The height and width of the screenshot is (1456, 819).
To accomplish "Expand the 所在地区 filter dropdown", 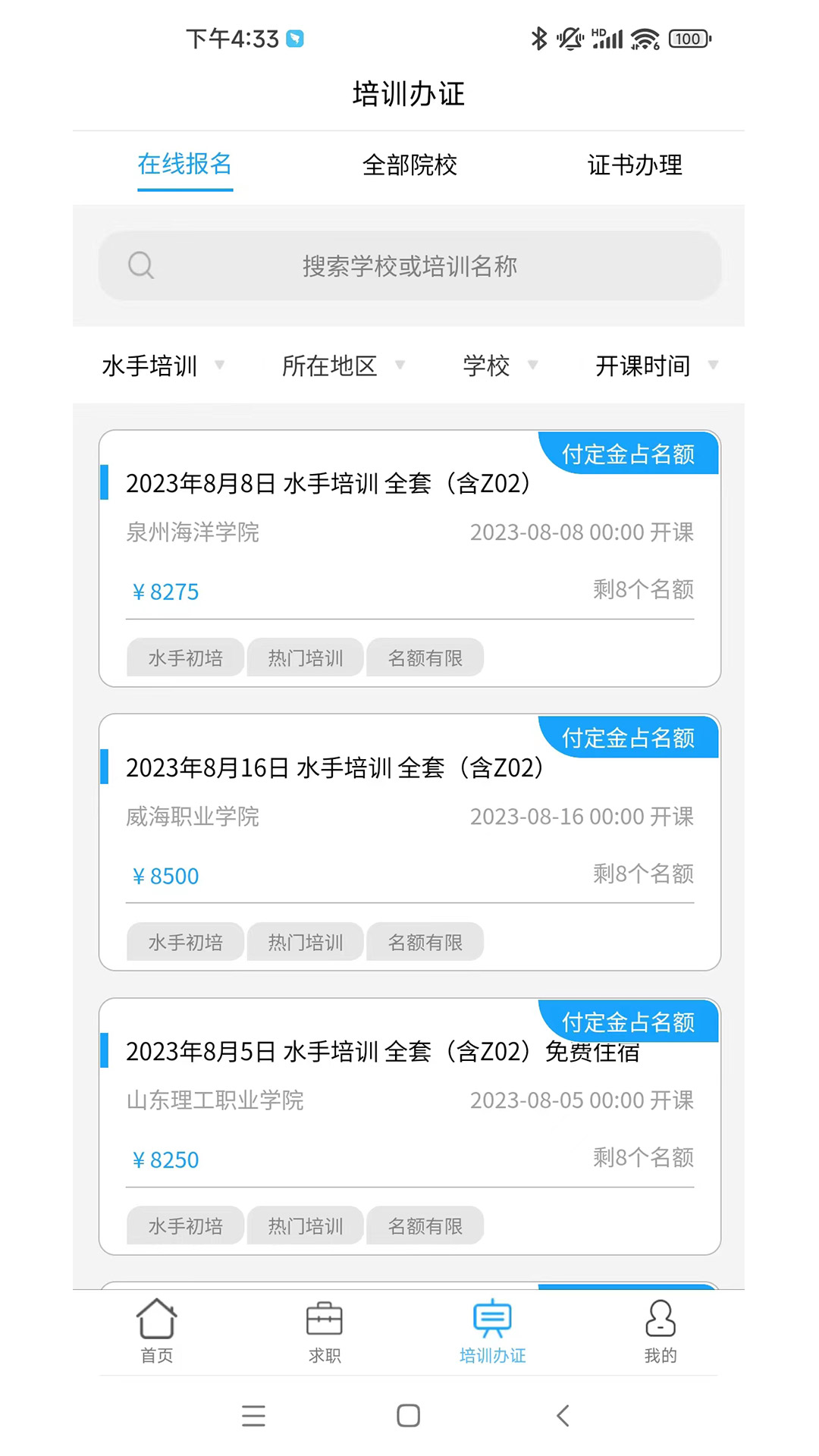I will [x=344, y=366].
